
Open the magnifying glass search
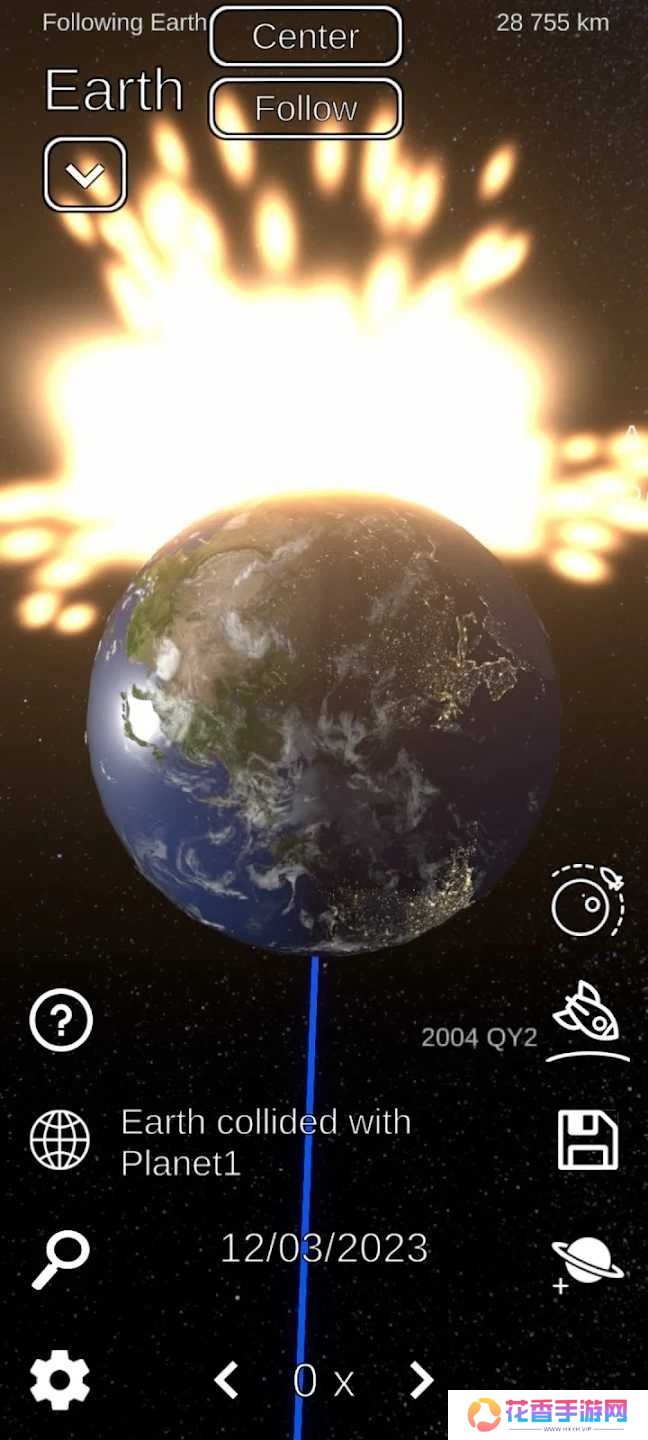[x=60, y=1260]
